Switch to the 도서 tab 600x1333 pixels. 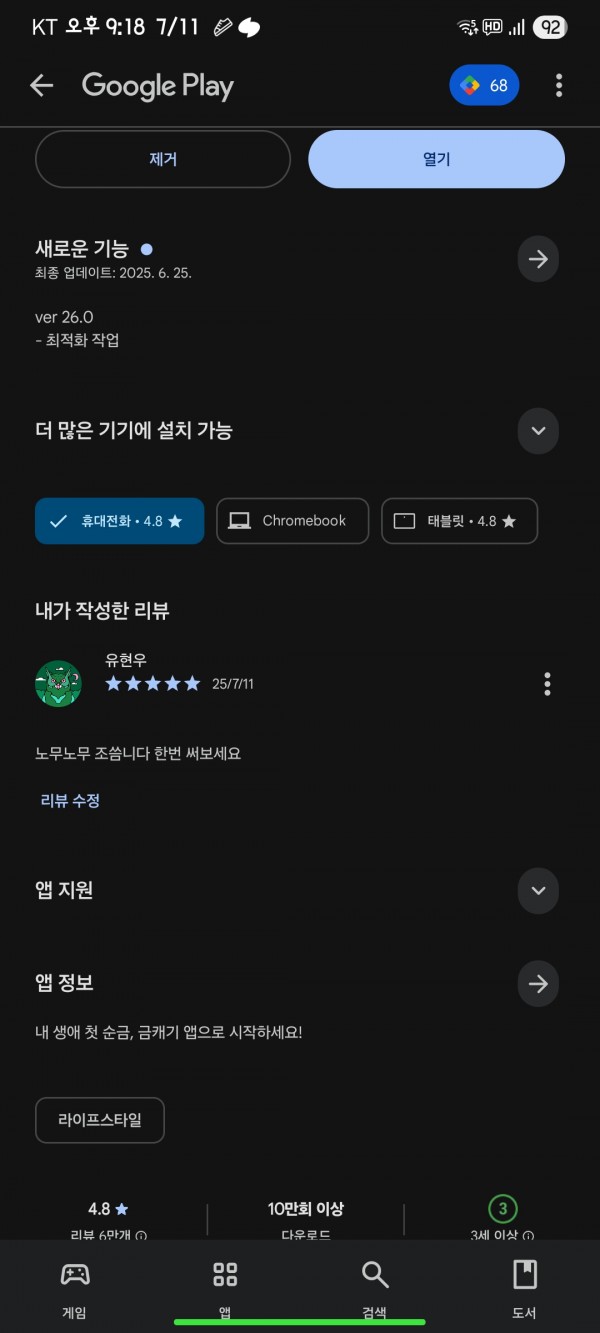(524, 1288)
